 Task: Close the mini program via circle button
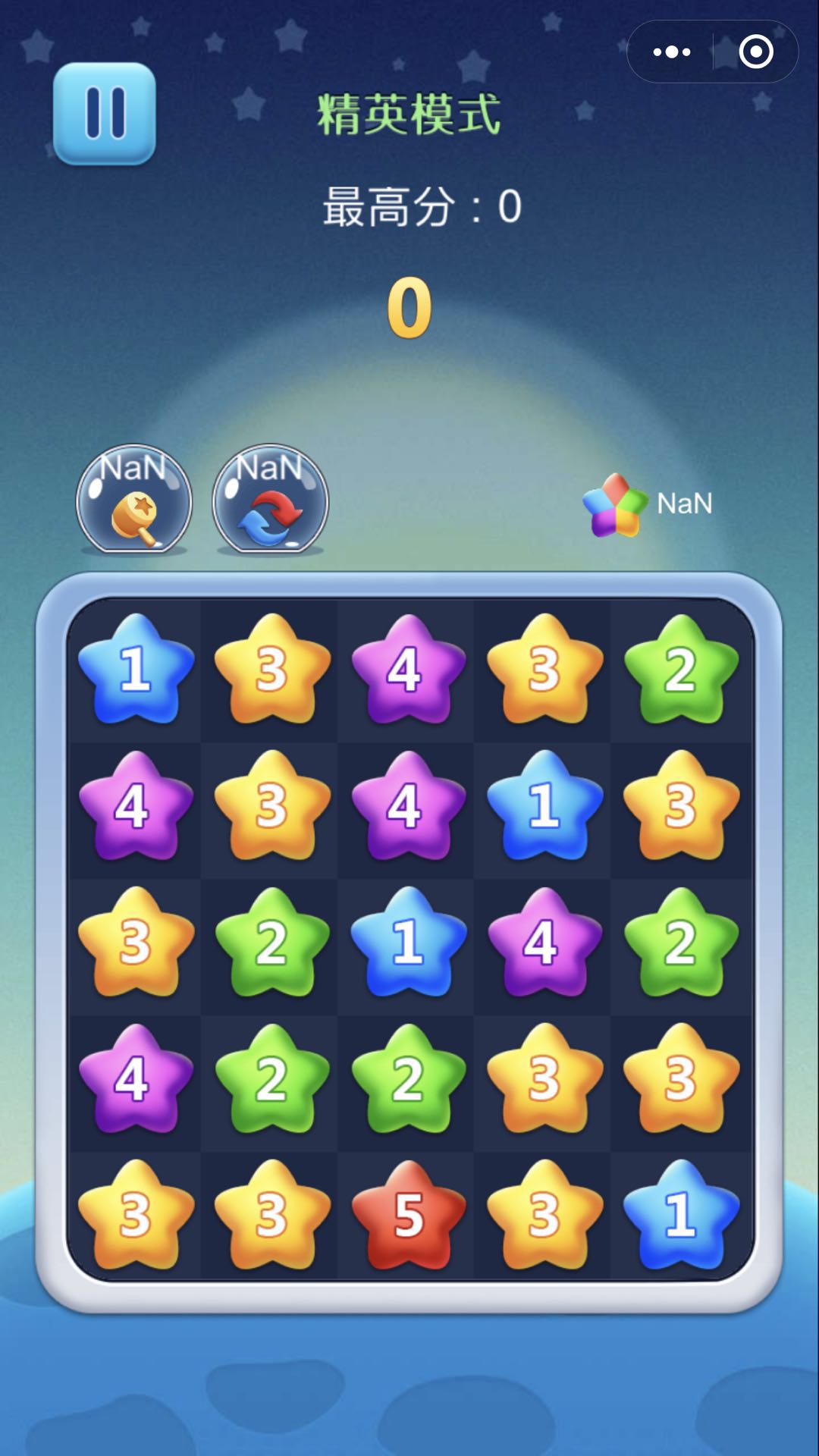click(755, 52)
